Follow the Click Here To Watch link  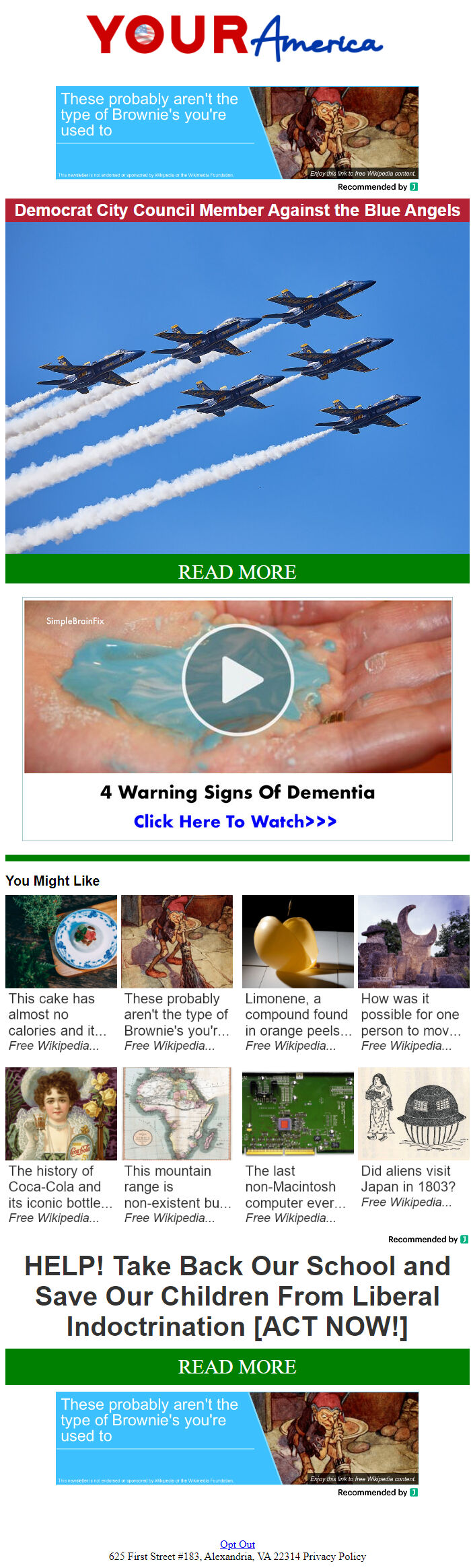(235, 821)
